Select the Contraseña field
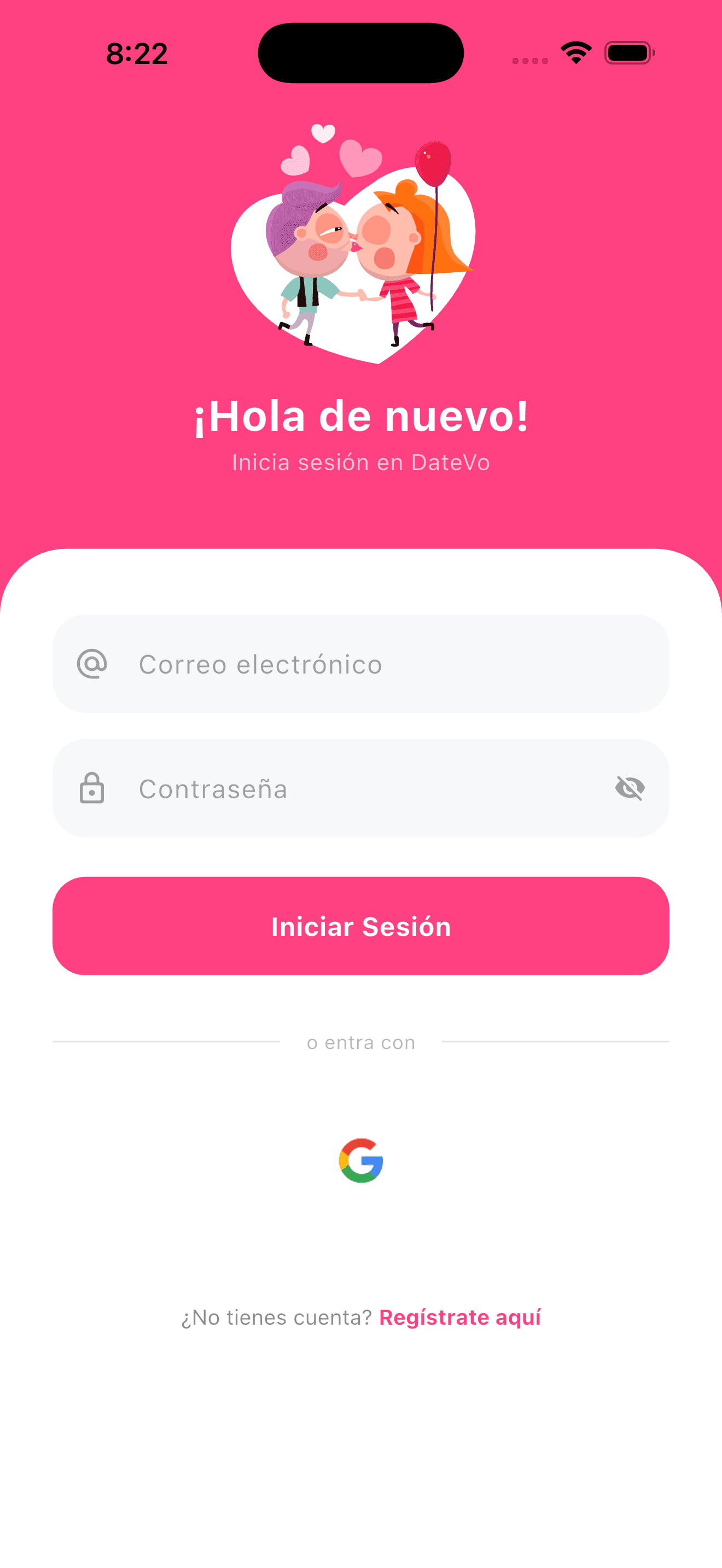722x1568 pixels. [x=361, y=788]
